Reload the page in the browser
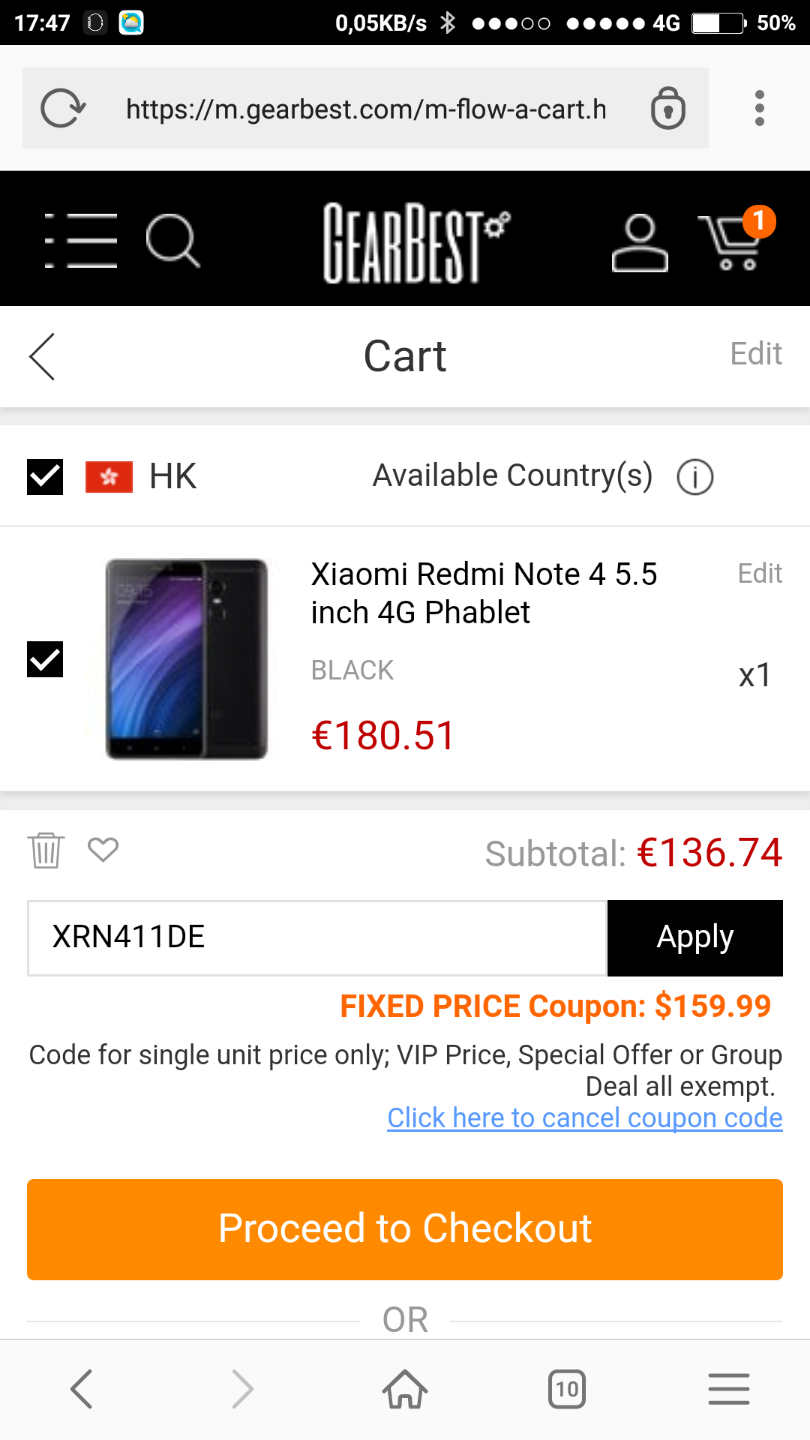The image size is (810, 1440). point(62,108)
